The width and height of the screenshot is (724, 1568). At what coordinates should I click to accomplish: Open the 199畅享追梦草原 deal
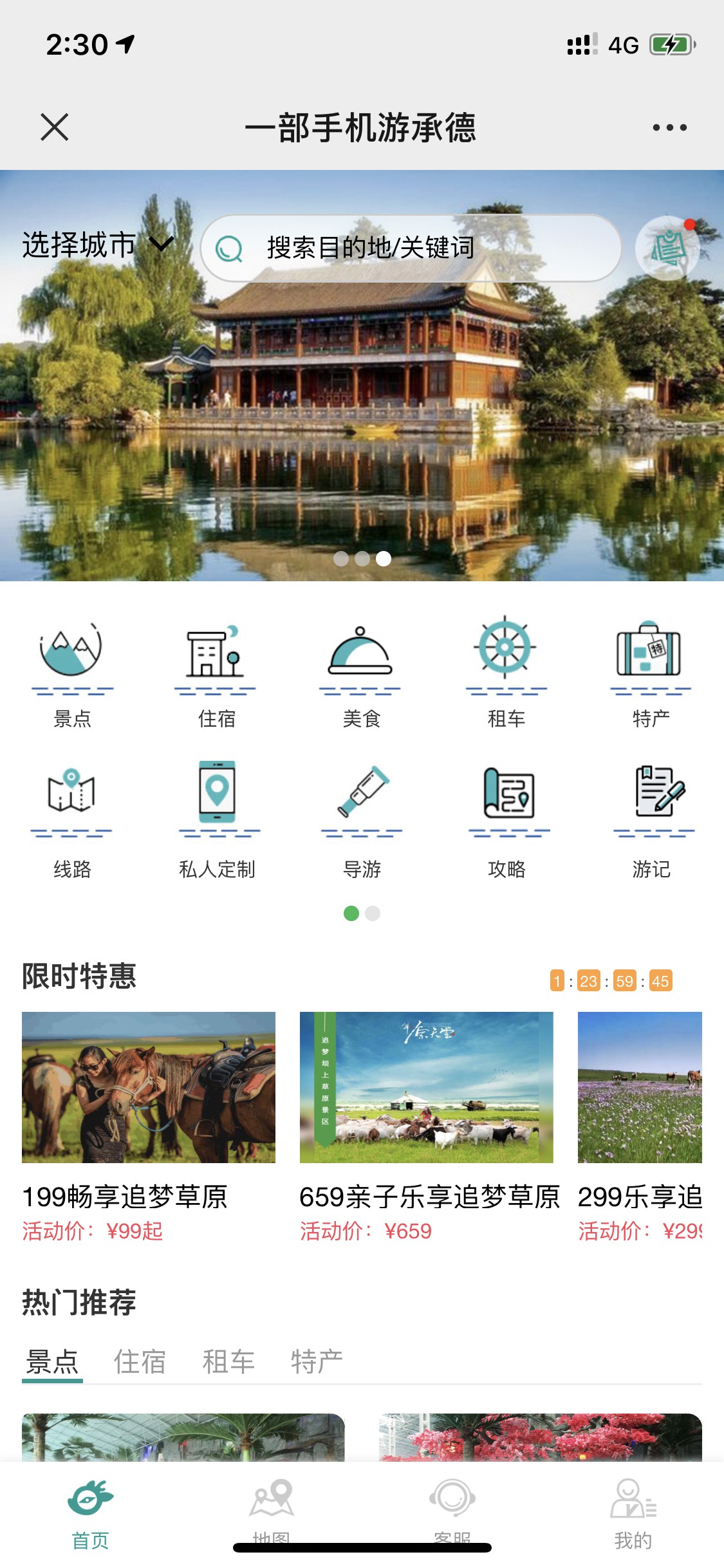pyautogui.click(x=149, y=1128)
